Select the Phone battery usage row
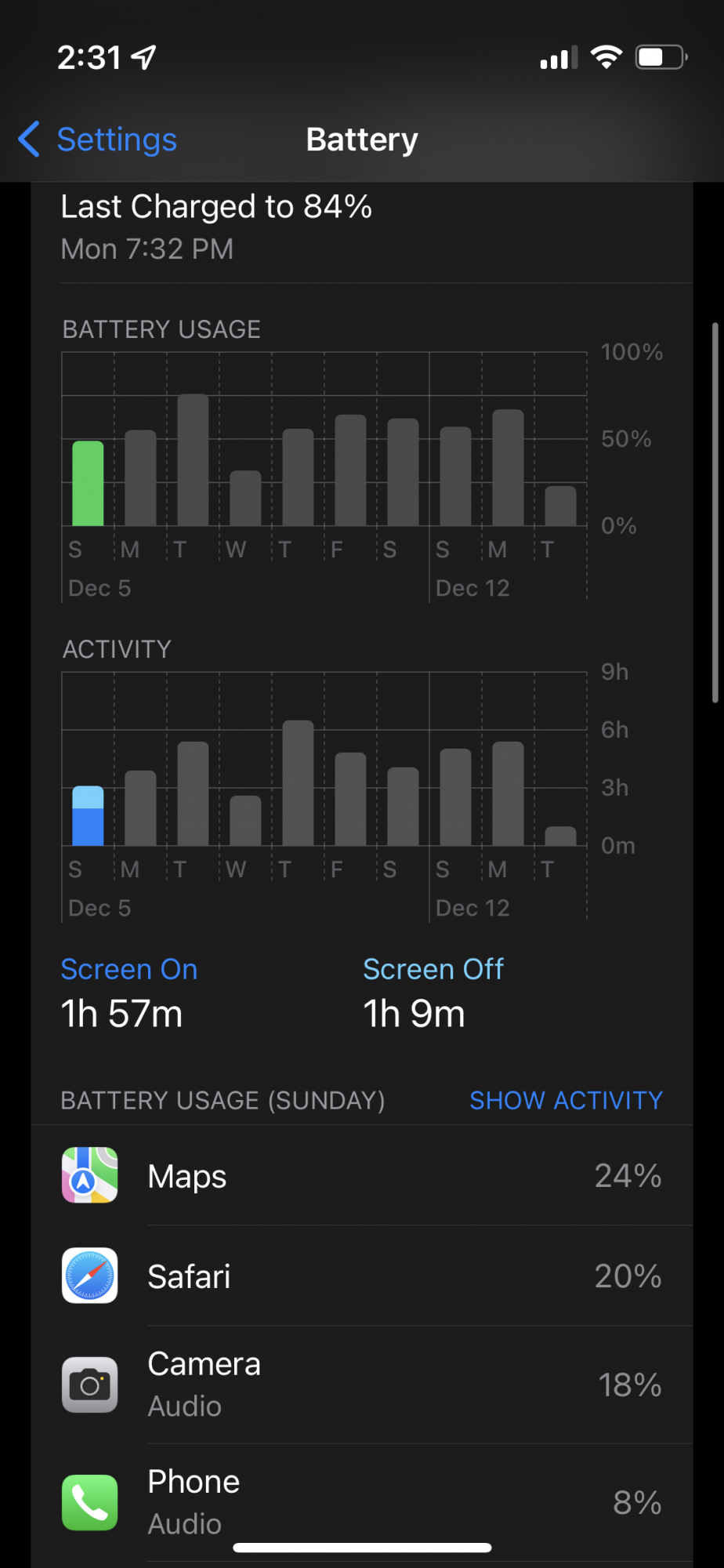Viewport: 724px width, 1568px height. [362, 1502]
